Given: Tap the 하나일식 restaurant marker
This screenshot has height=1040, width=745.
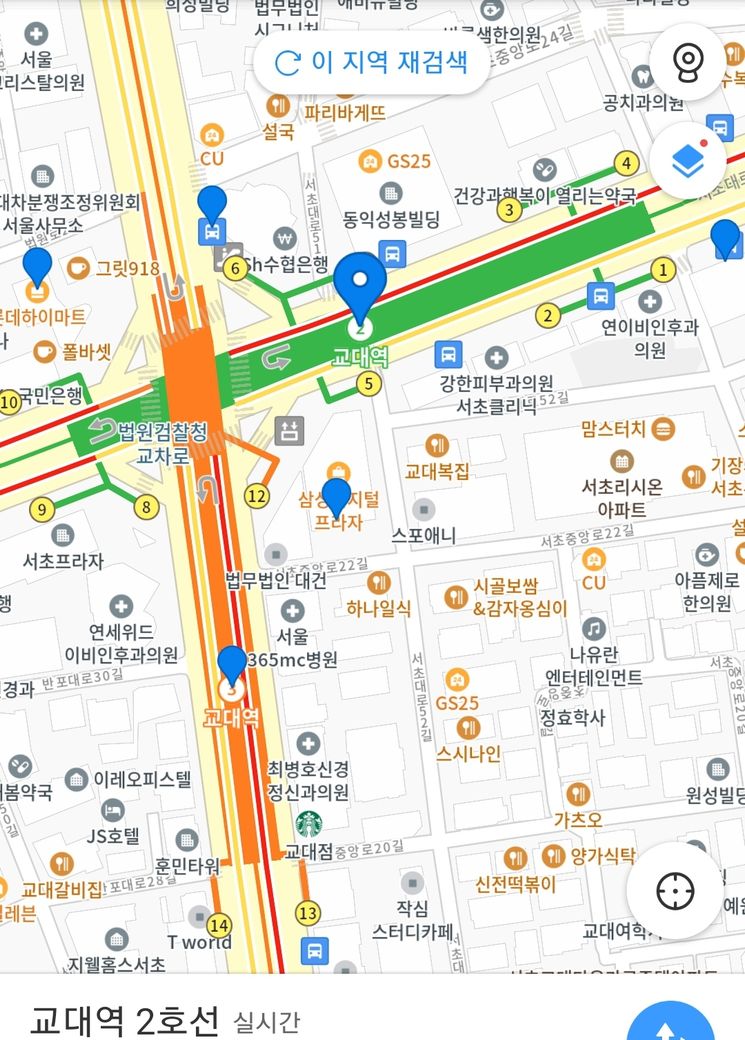Looking at the screenshot, I should tap(378, 583).
